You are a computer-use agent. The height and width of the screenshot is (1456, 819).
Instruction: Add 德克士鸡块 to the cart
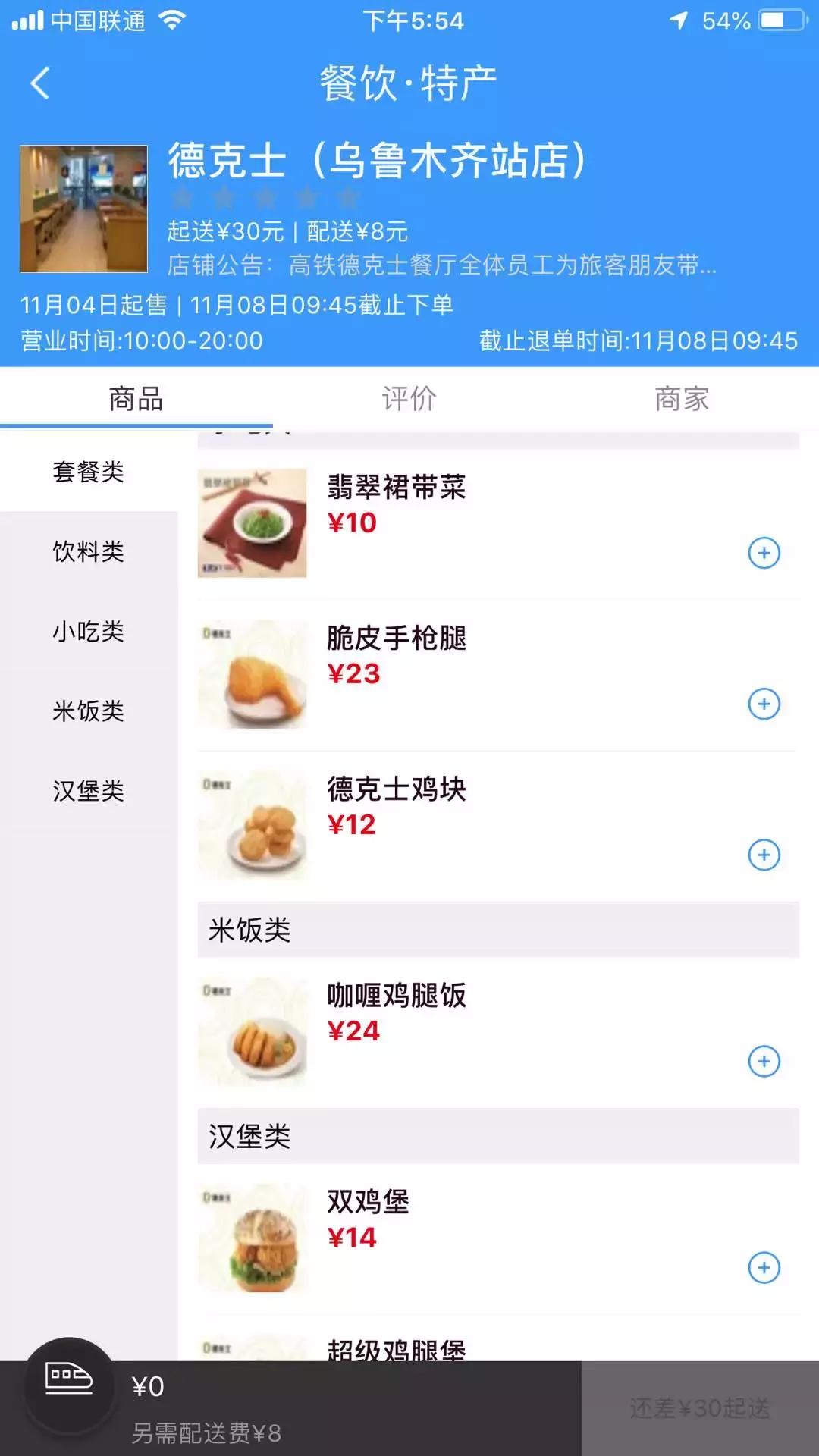[764, 855]
